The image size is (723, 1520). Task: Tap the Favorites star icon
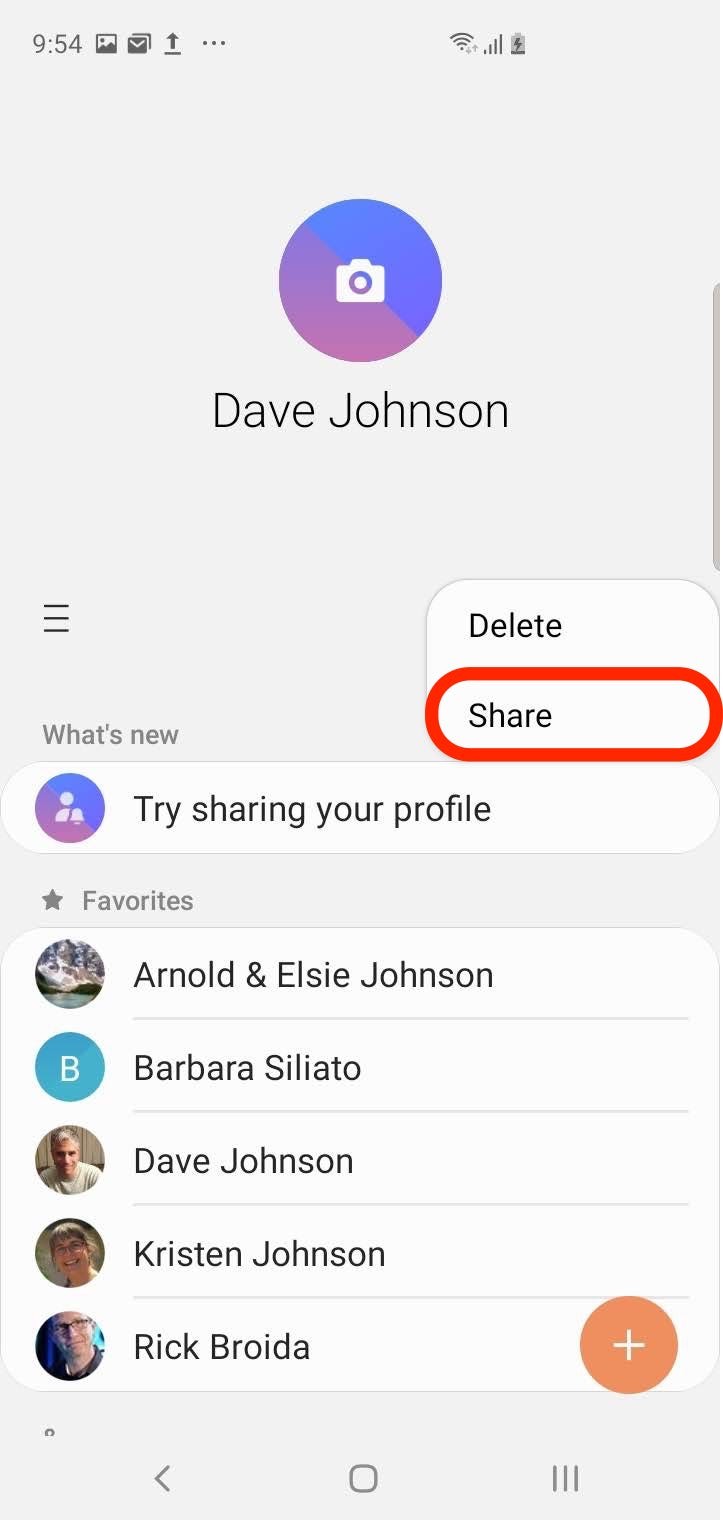53,900
